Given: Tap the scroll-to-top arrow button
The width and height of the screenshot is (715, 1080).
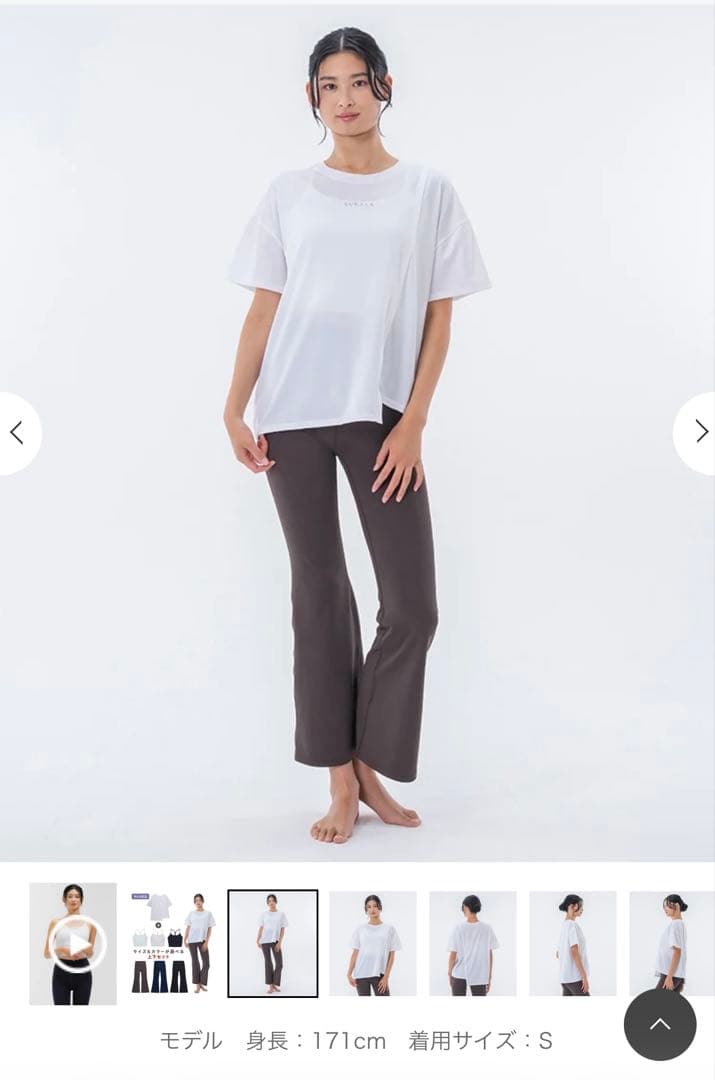Looking at the screenshot, I should point(660,1025).
